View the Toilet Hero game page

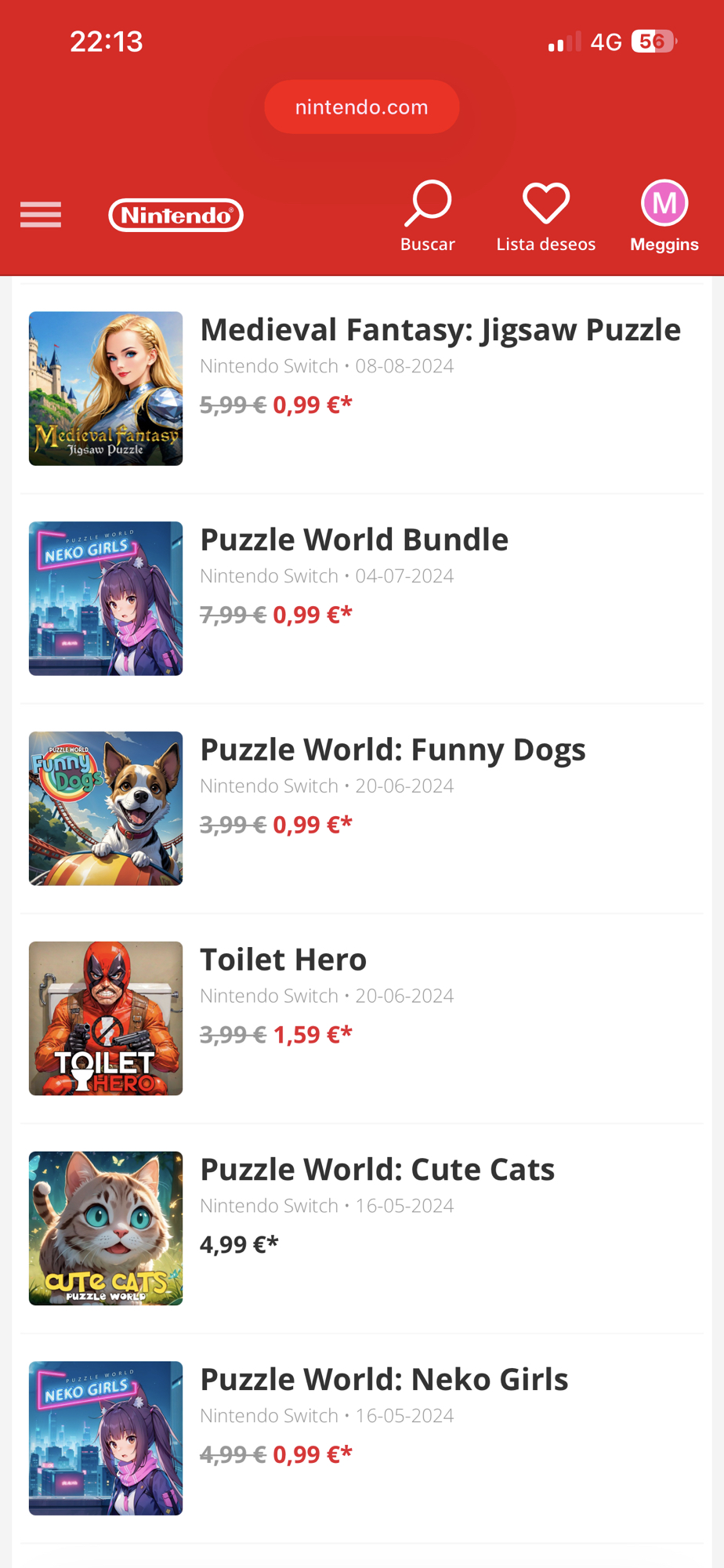pos(283,960)
